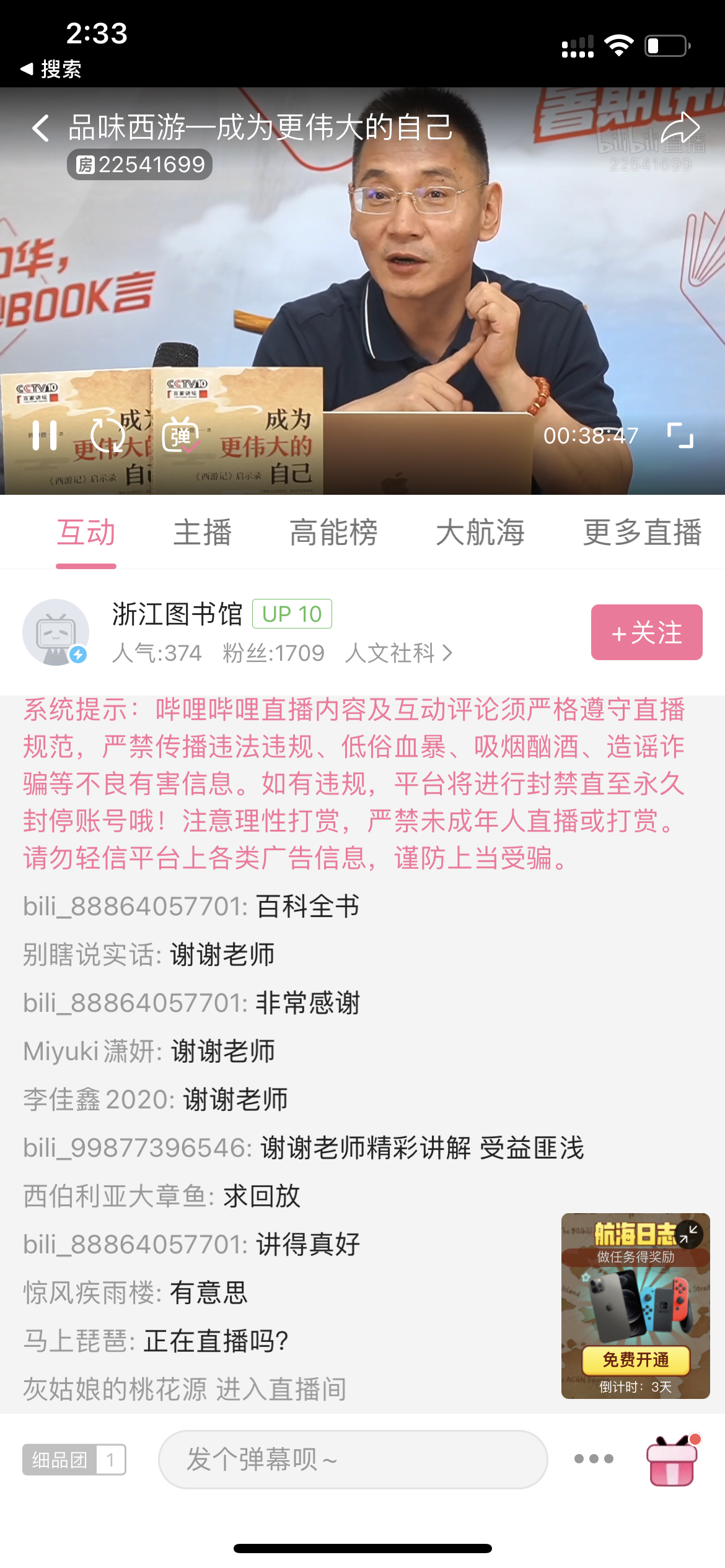Follow 浙江图书馆 with the +关注 button
The width and height of the screenshot is (725, 1568).
click(x=646, y=632)
